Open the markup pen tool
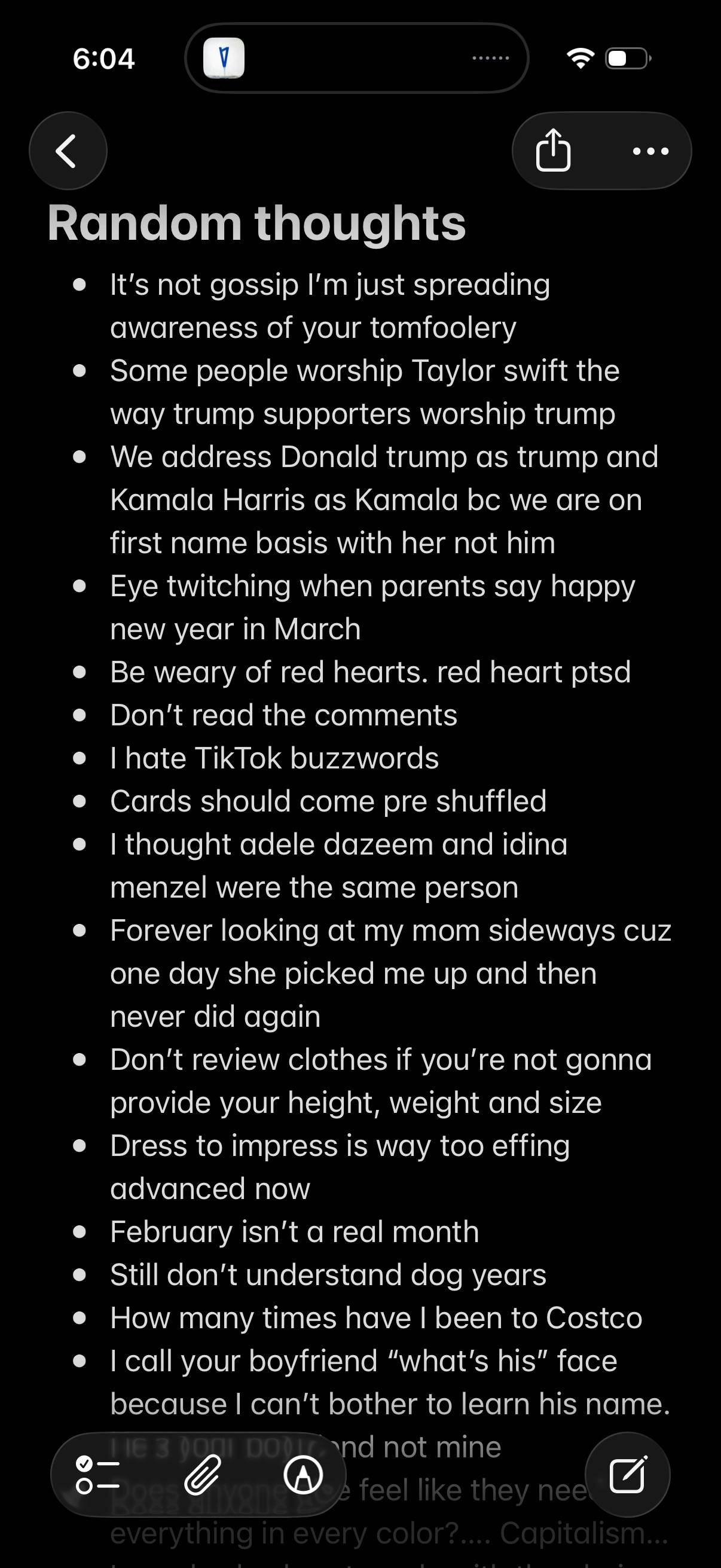The image size is (721, 1568). [x=303, y=1474]
